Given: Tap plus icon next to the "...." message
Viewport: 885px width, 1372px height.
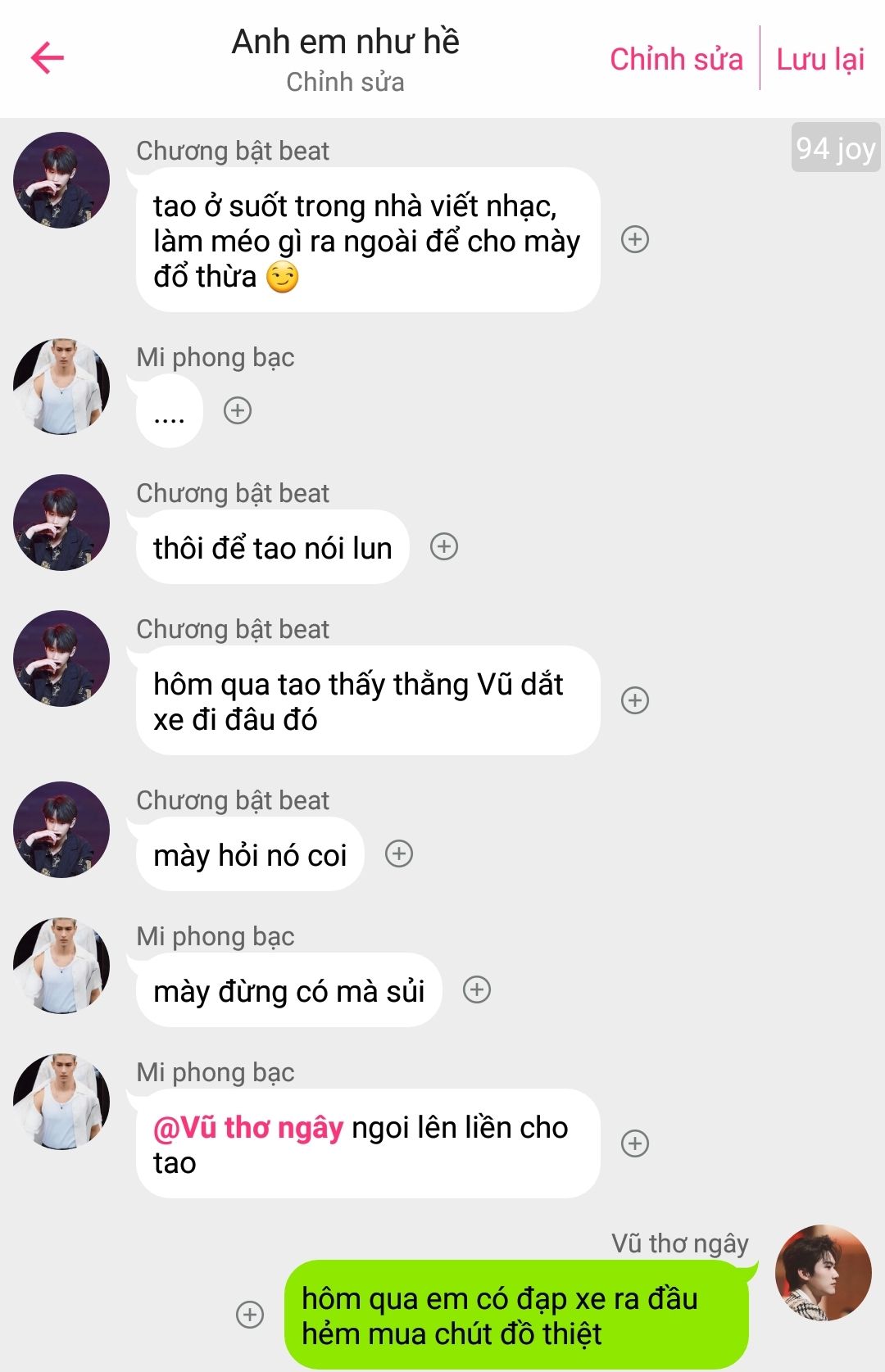Looking at the screenshot, I should [238, 410].
